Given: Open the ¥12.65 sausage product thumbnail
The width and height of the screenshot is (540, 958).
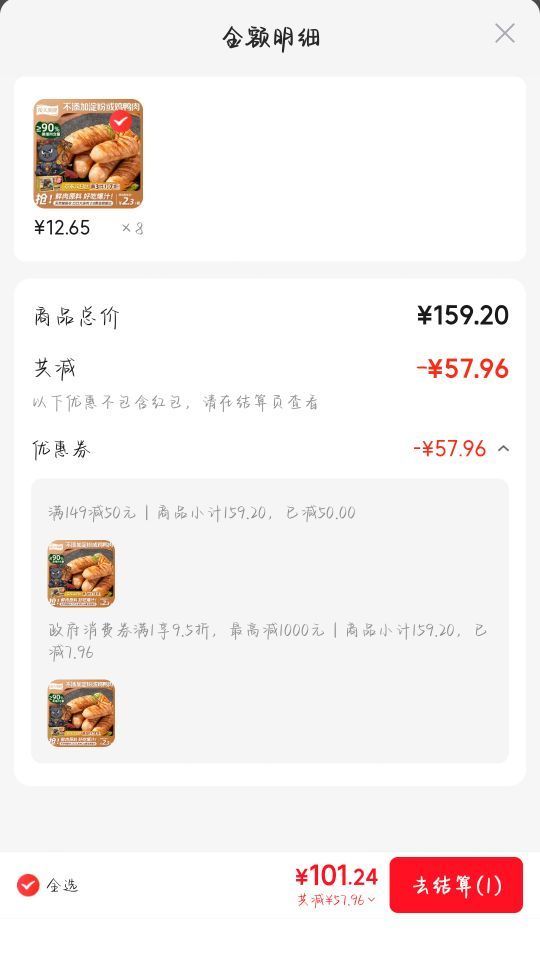Looking at the screenshot, I should [88, 154].
